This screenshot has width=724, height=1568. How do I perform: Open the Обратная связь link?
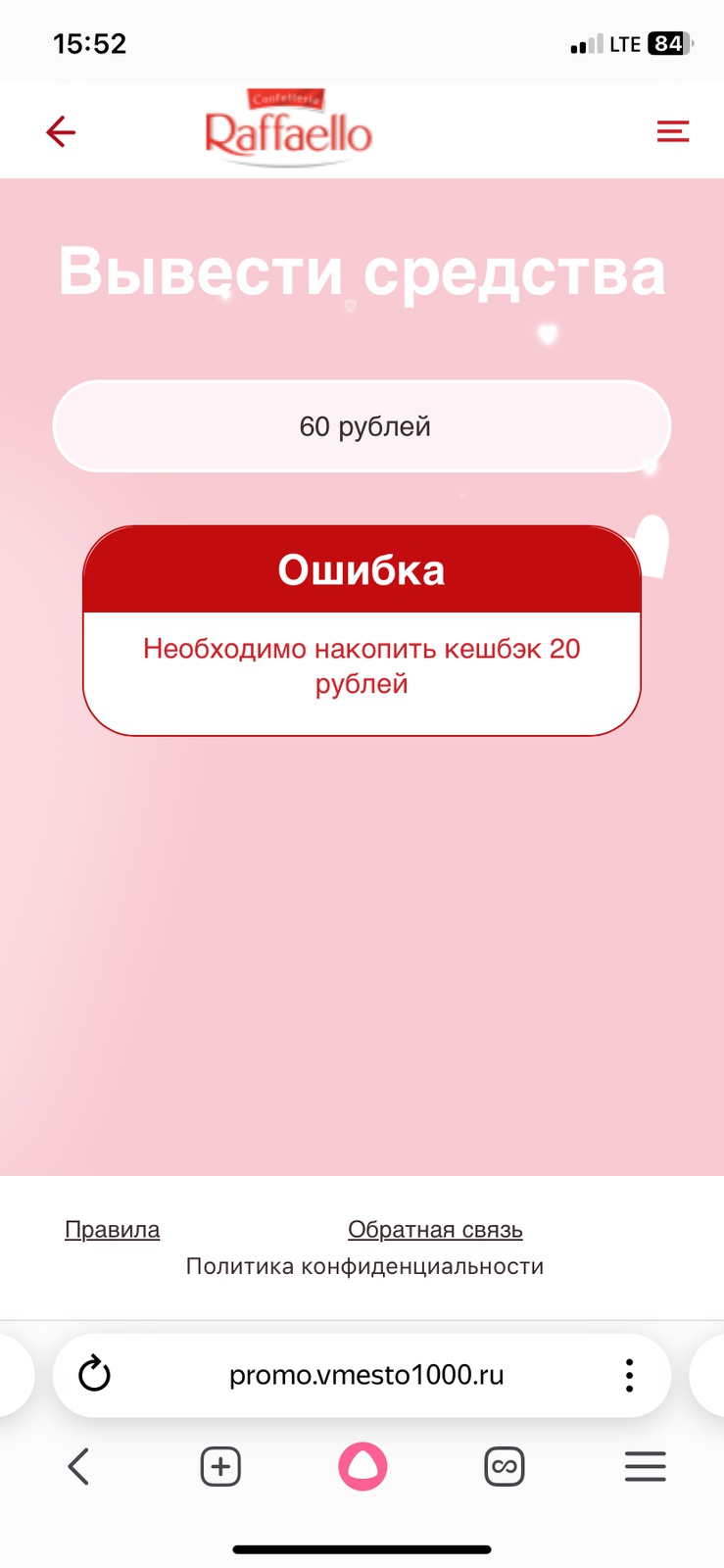click(x=435, y=1229)
